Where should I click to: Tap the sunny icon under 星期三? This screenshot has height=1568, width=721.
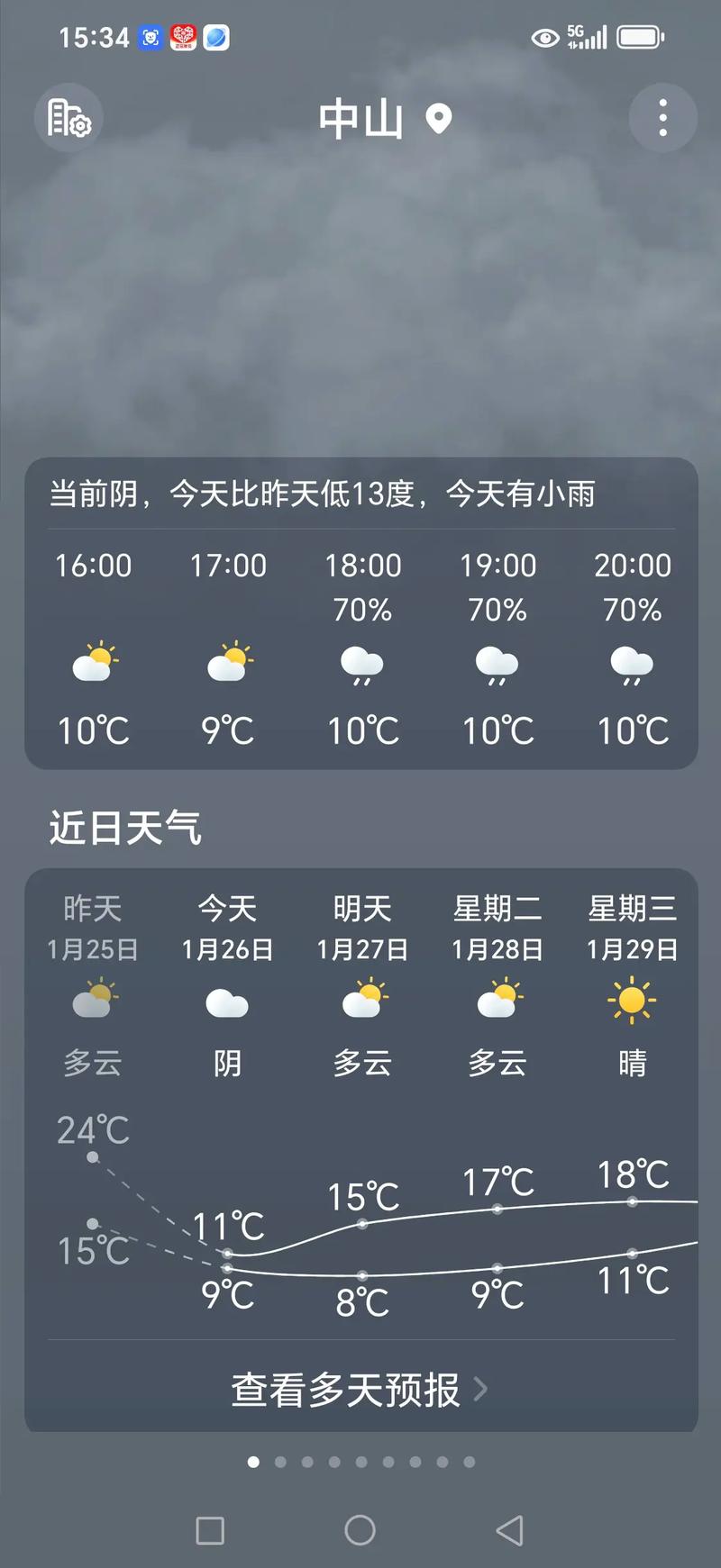632,1000
